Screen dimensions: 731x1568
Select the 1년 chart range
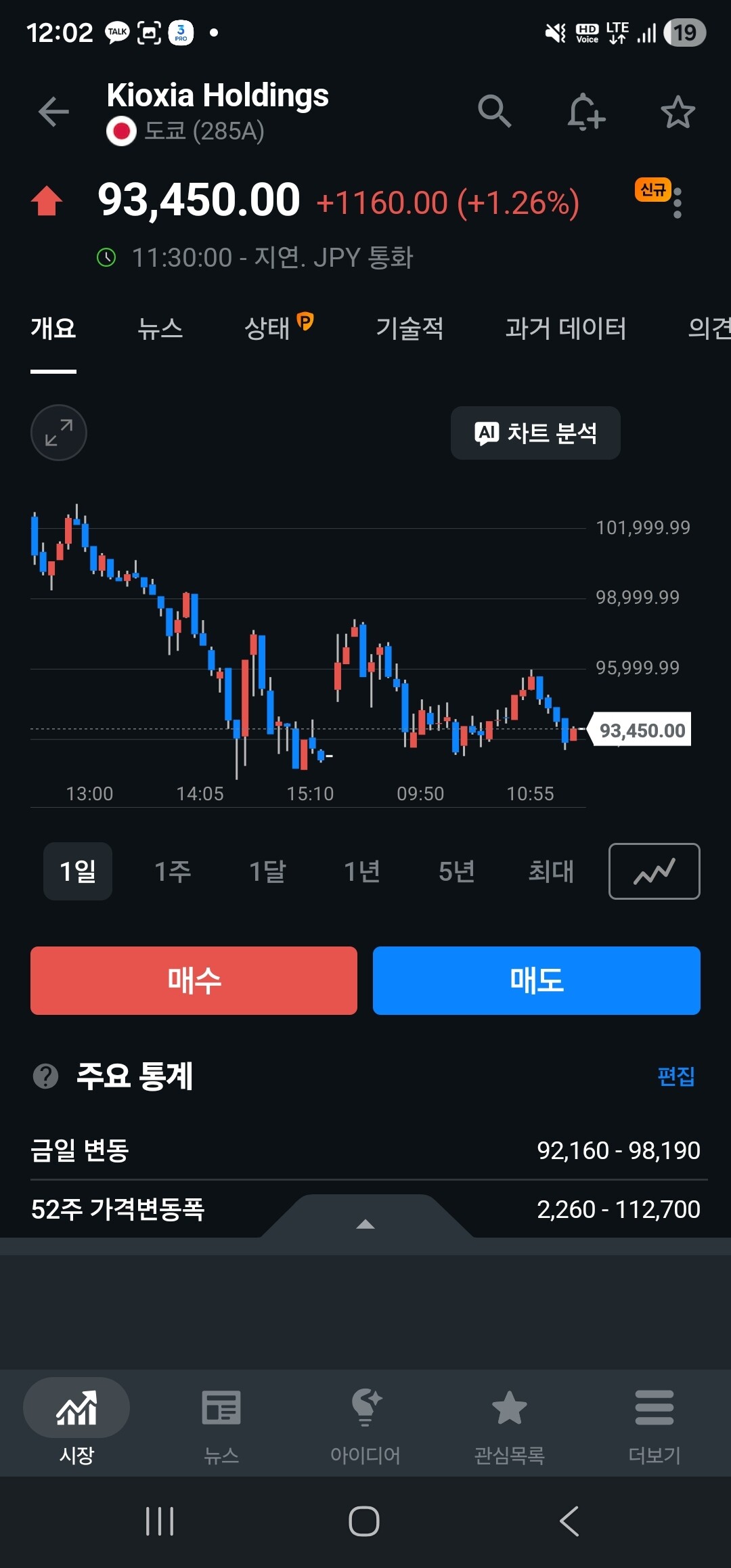(362, 871)
